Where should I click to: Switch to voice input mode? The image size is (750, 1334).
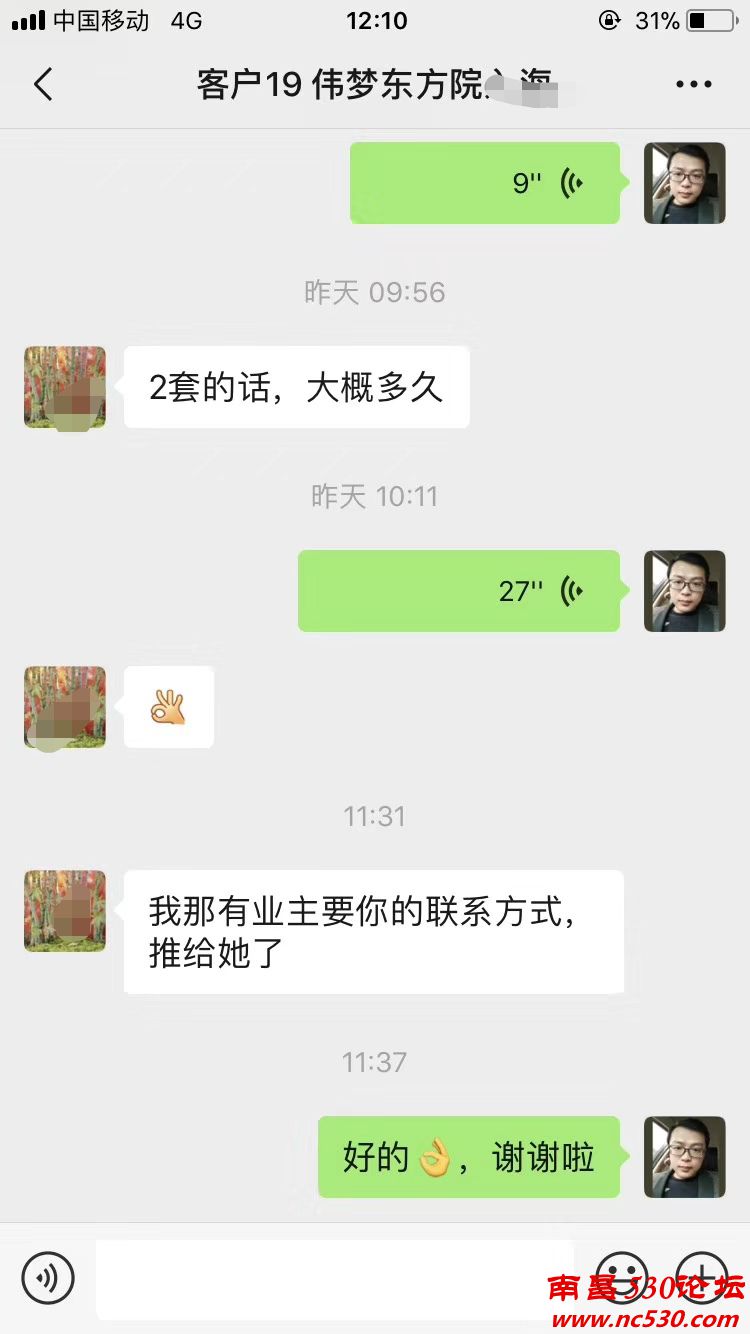pyautogui.click(x=48, y=1277)
